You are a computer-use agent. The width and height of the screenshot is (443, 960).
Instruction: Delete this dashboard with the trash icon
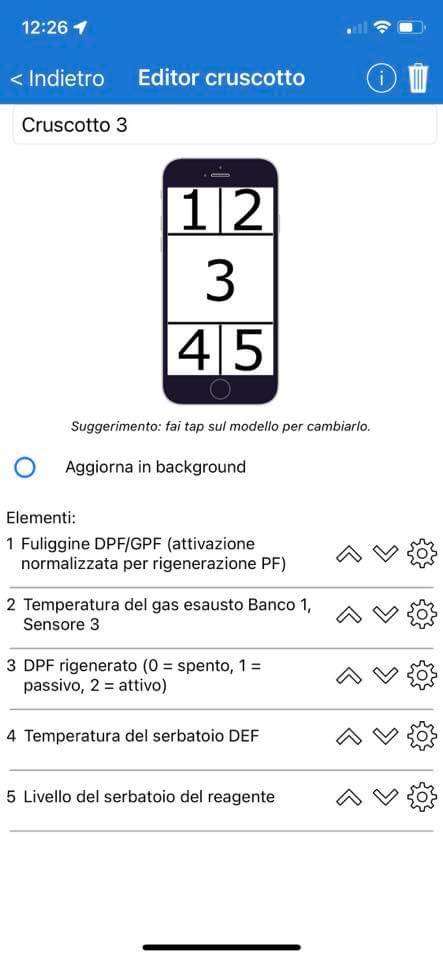(418, 79)
